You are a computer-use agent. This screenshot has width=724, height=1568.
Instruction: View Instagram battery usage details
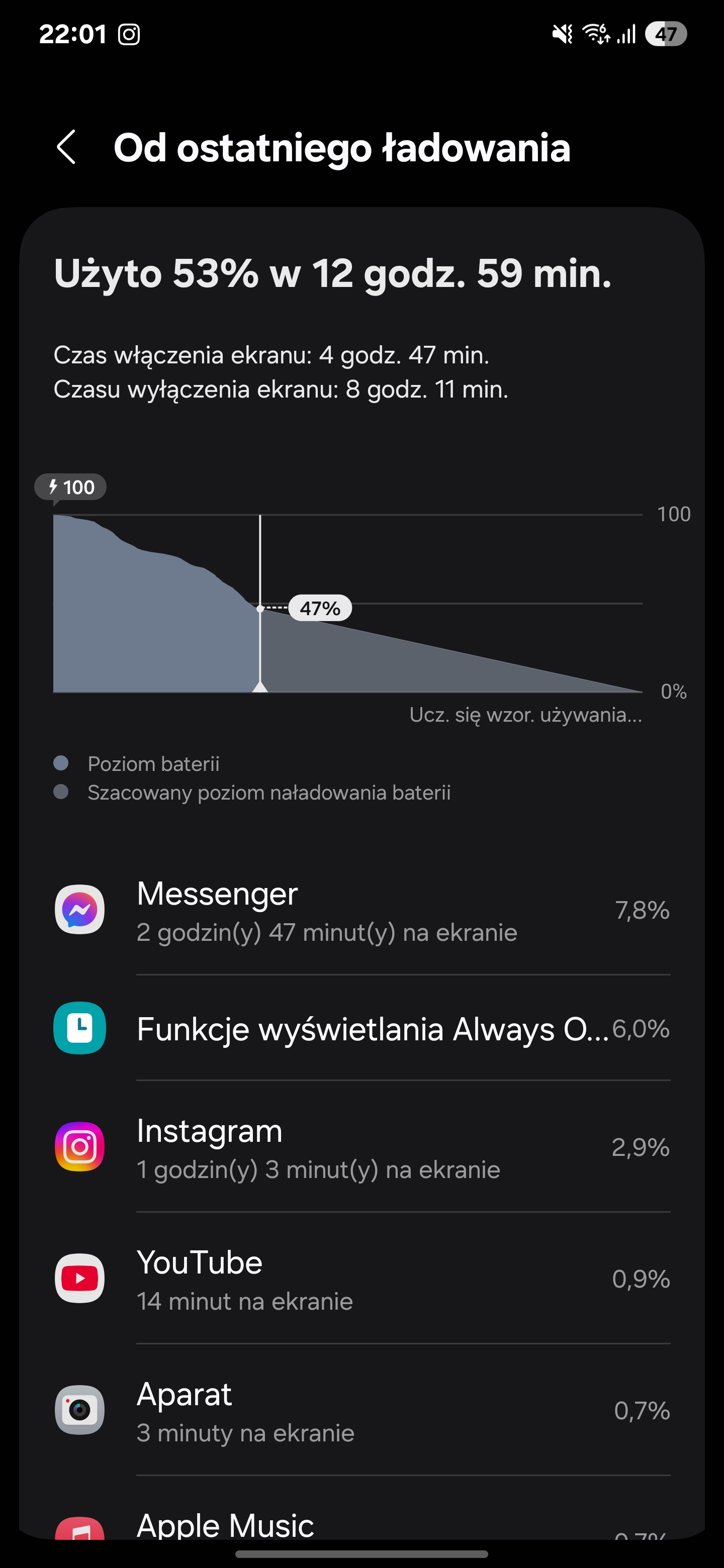(x=361, y=1148)
